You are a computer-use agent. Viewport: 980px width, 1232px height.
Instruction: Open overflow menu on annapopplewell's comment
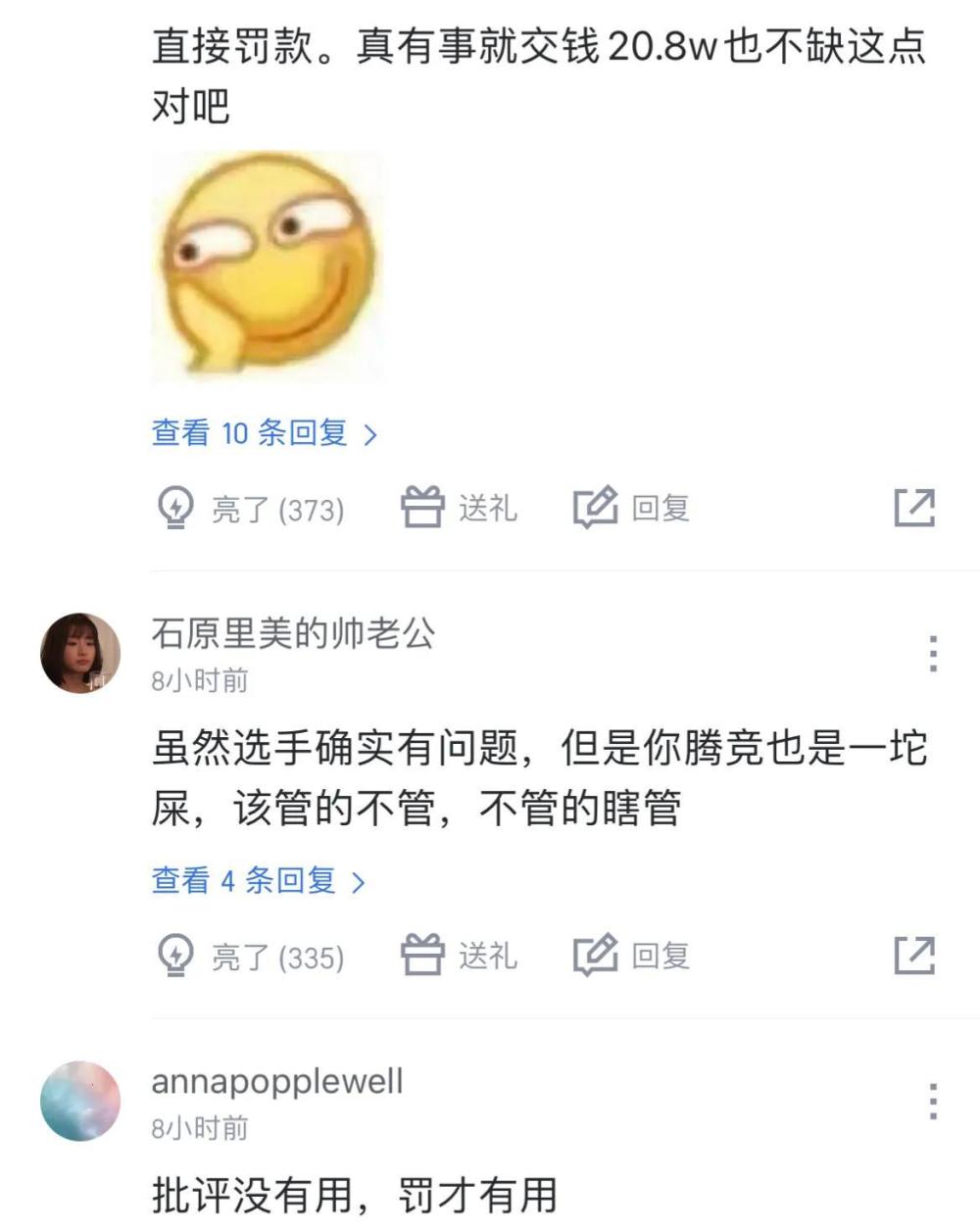click(933, 1102)
